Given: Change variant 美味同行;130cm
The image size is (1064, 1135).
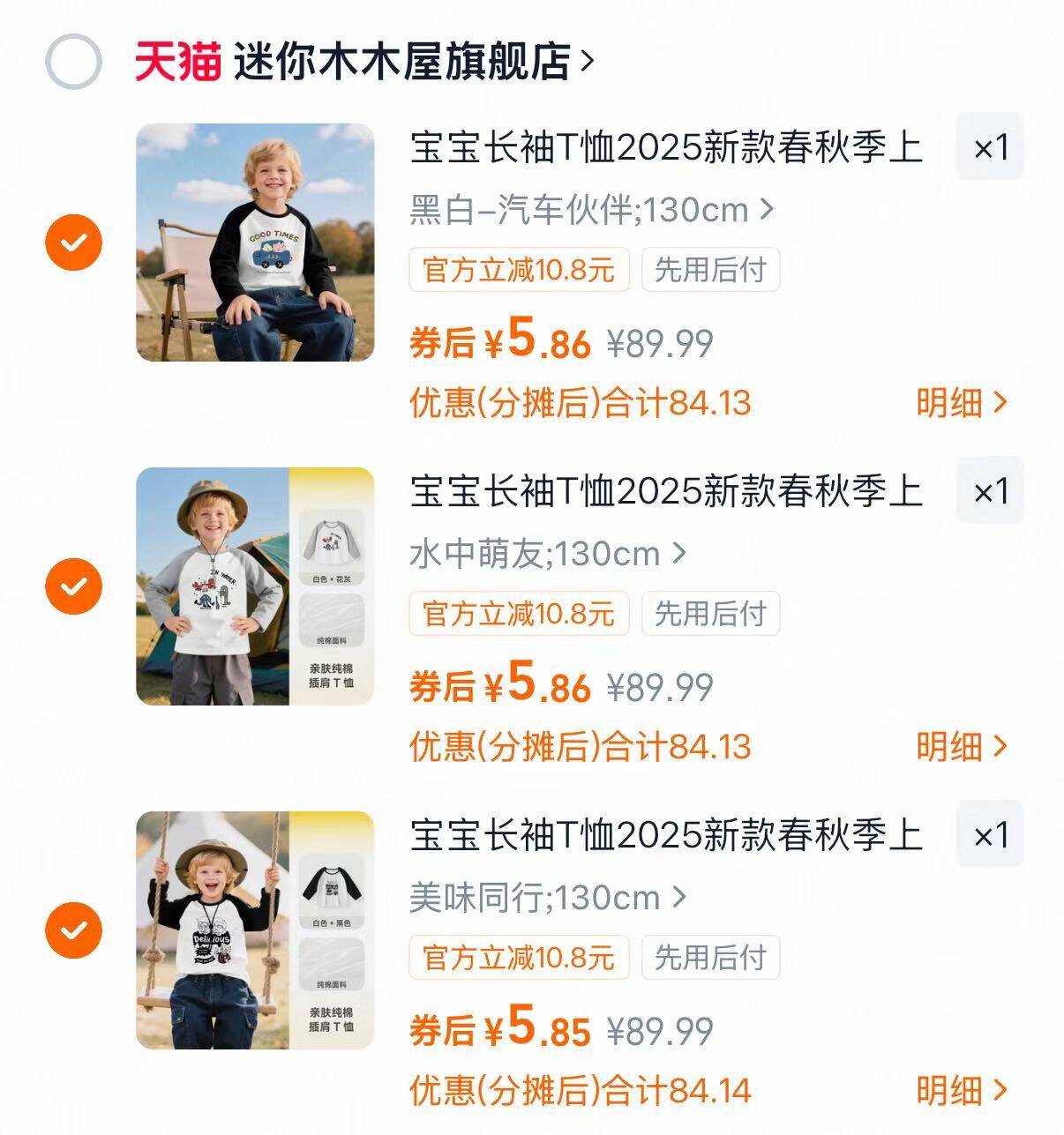Looking at the screenshot, I should (547, 898).
